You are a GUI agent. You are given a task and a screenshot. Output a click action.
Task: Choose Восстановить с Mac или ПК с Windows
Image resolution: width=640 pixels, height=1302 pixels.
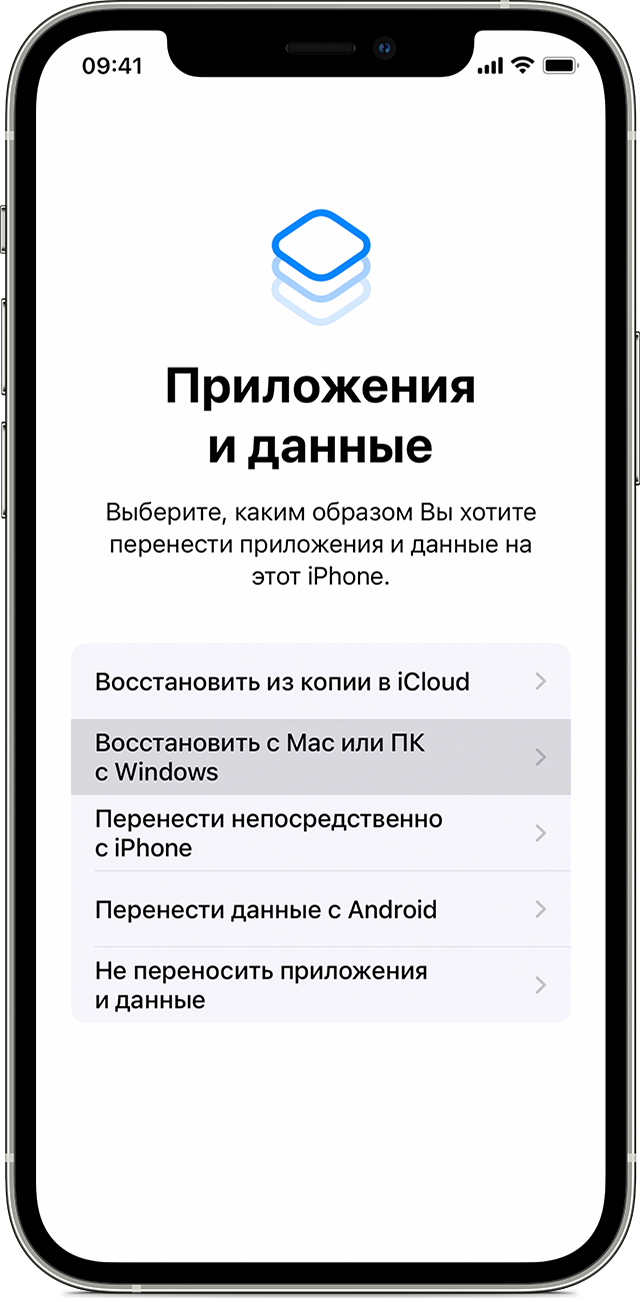(320, 757)
